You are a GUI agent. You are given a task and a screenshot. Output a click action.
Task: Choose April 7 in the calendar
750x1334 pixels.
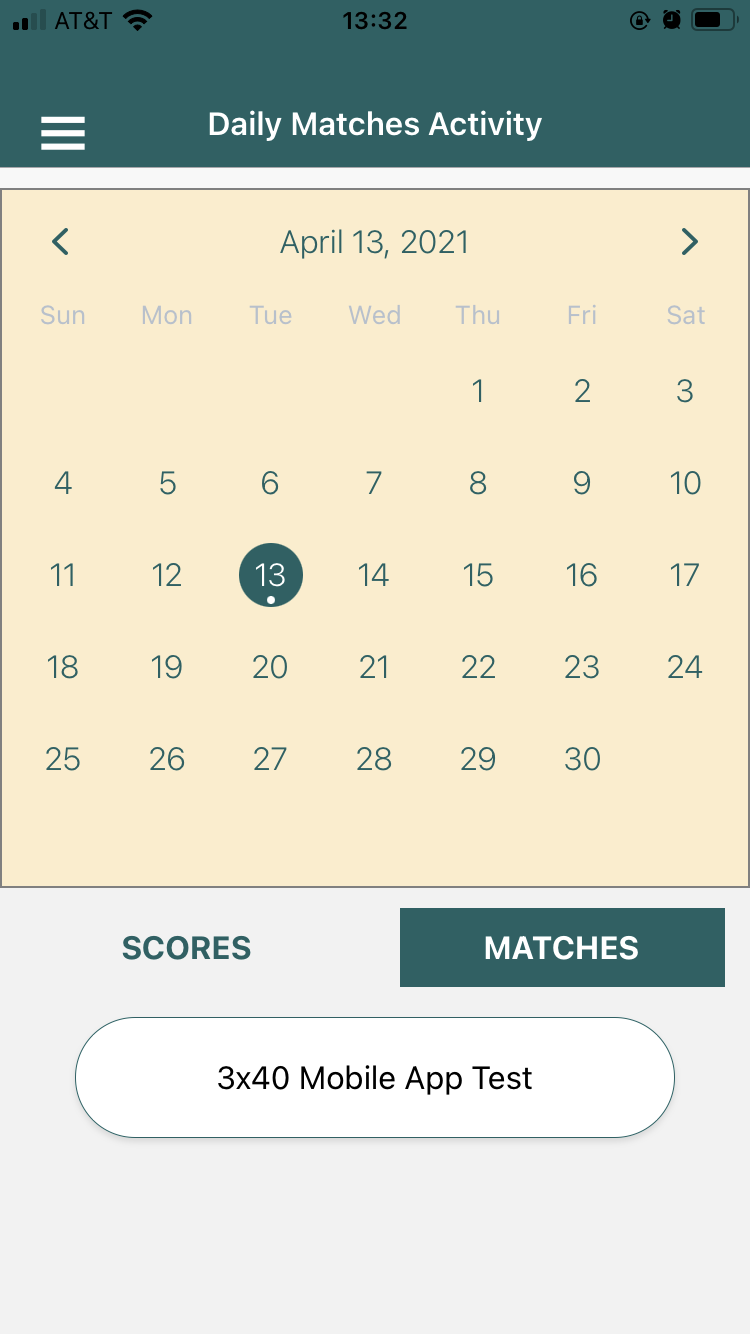tap(374, 483)
